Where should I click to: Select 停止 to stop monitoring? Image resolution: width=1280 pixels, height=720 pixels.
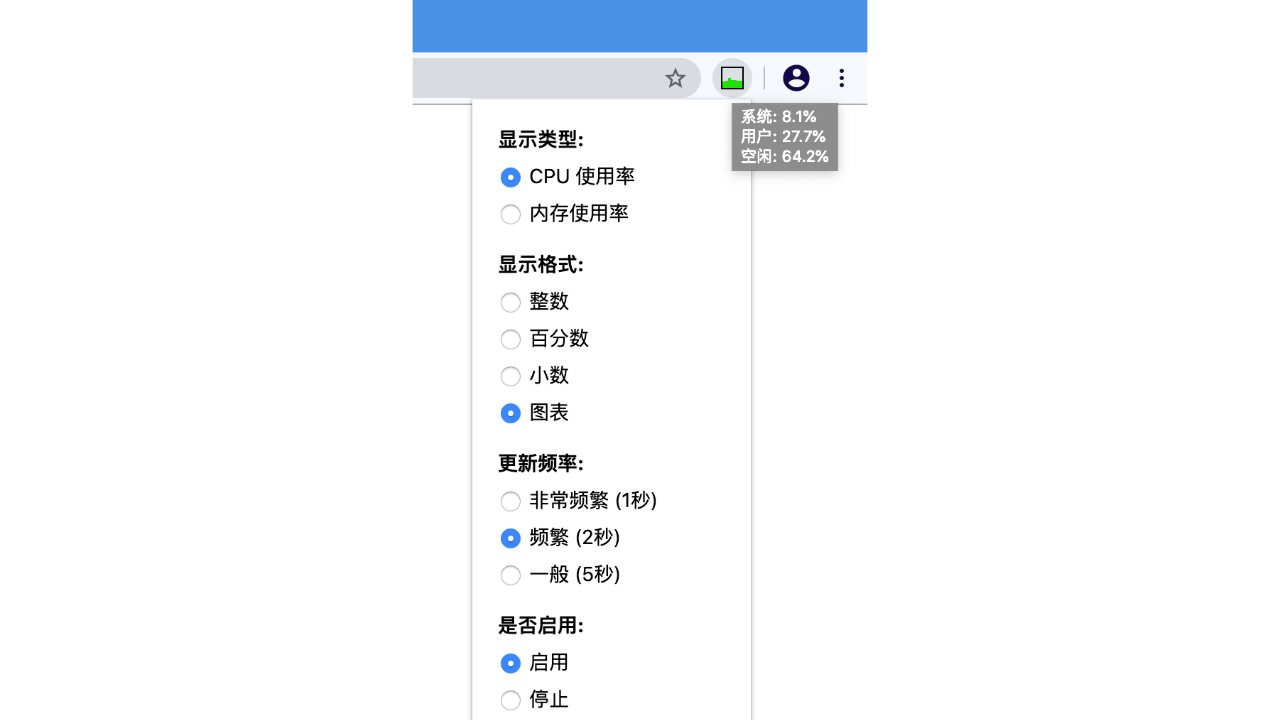511,700
